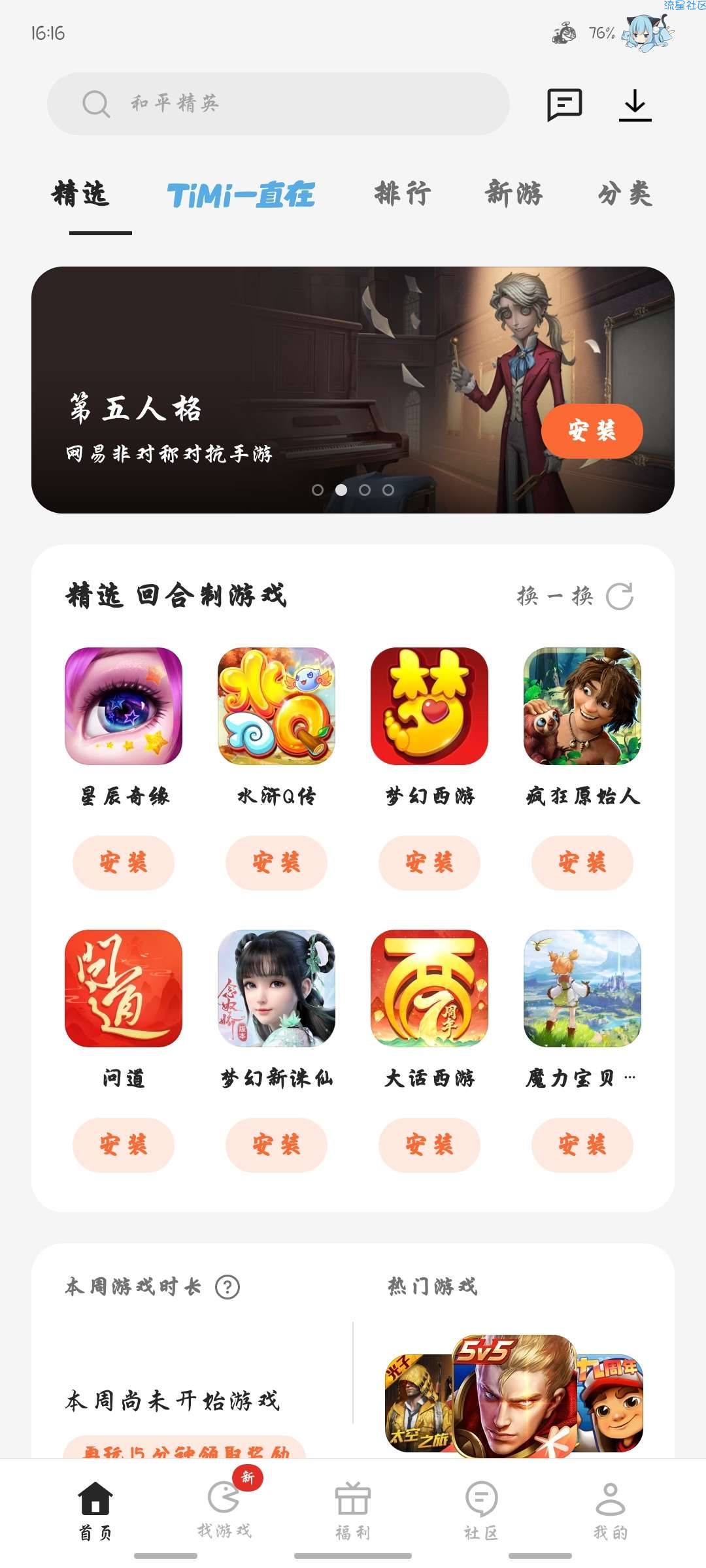Open the 星辰奇缘 game icon
Viewport: 706px width, 1568px height.
pyautogui.click(x=124, y=706)
